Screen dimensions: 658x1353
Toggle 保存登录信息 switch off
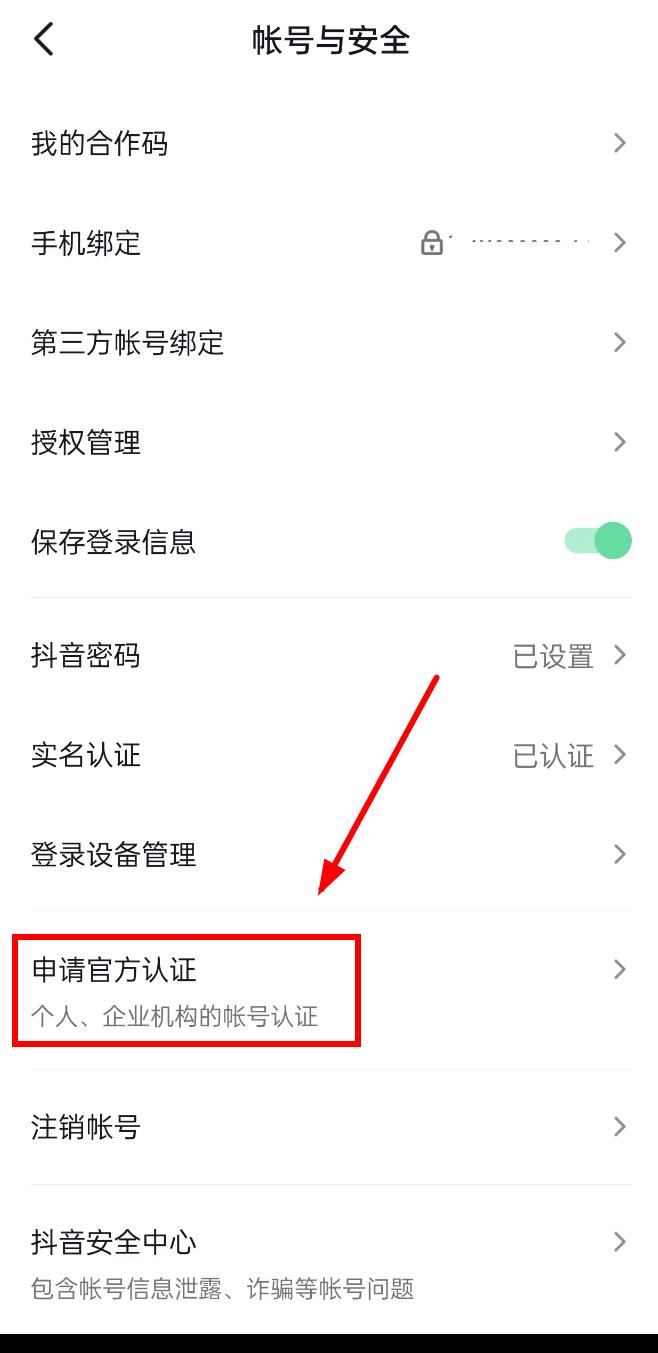598,542
